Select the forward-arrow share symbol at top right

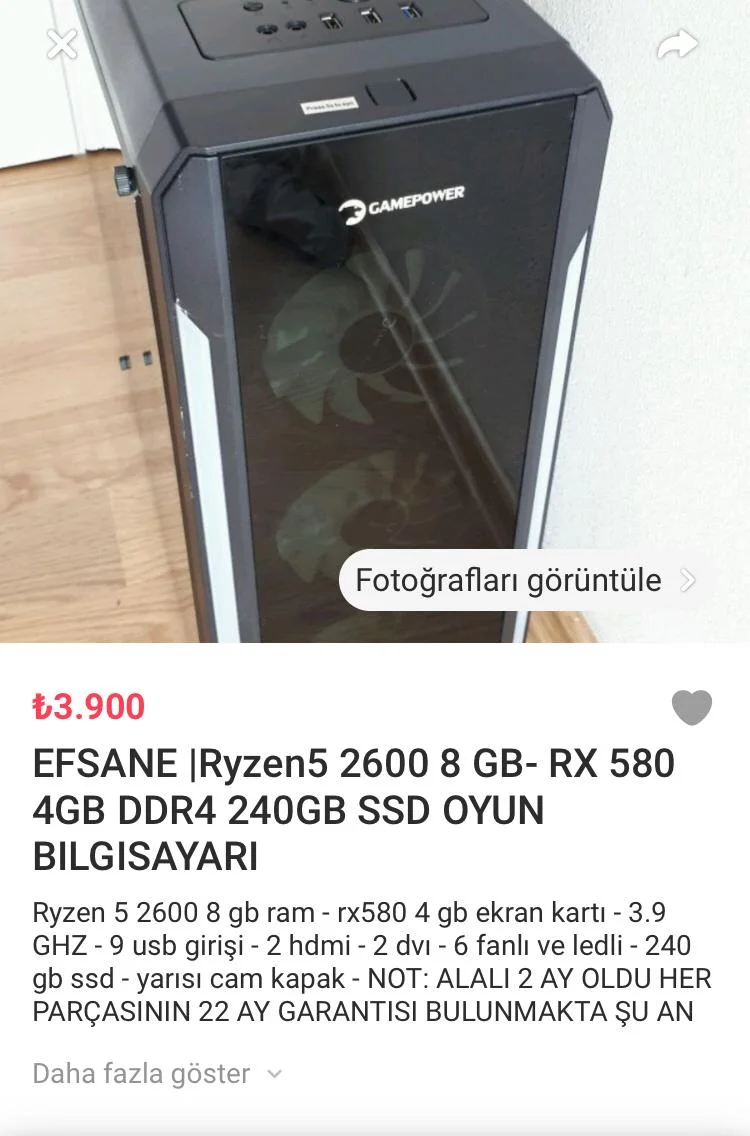[680, 44]
